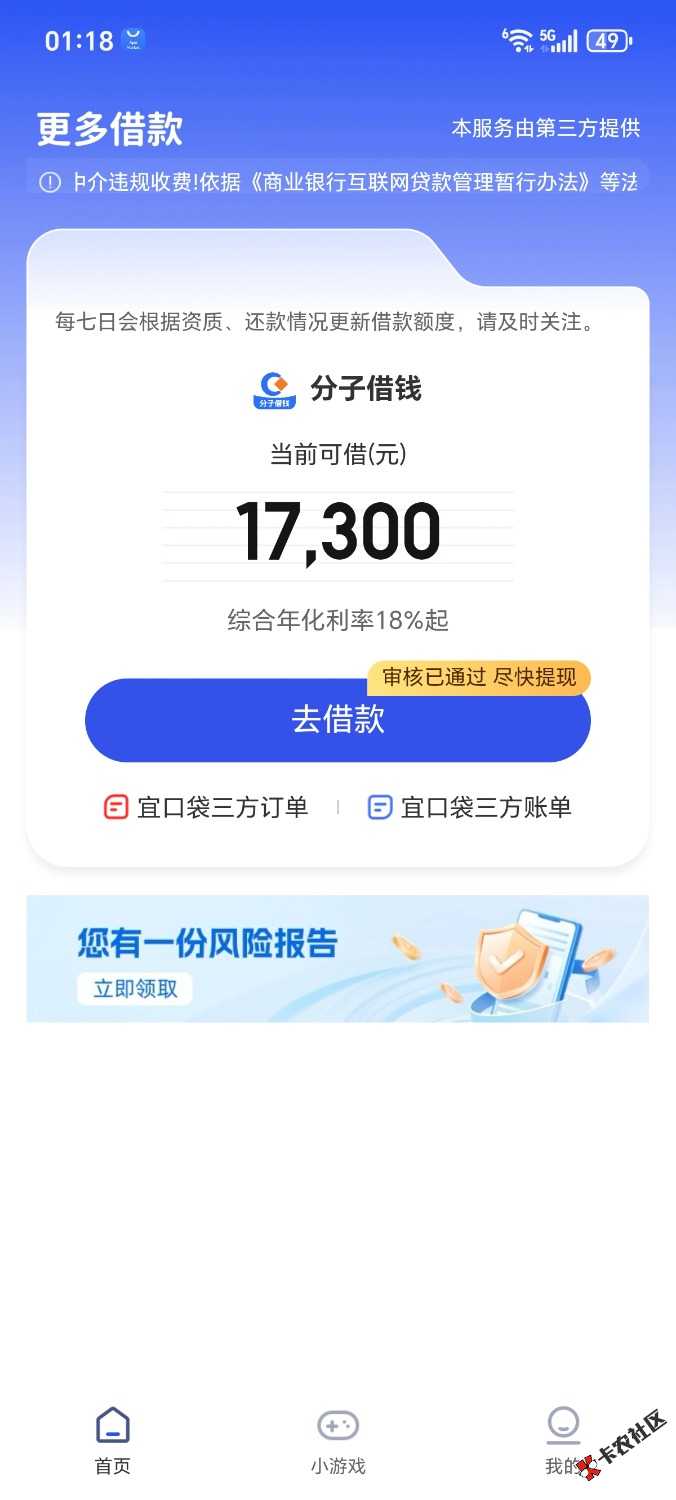Image resolution: width=676 pixels, height=1500 pixels.
Task: Tap the 去借款 button
Action: (x=338, y=720)
